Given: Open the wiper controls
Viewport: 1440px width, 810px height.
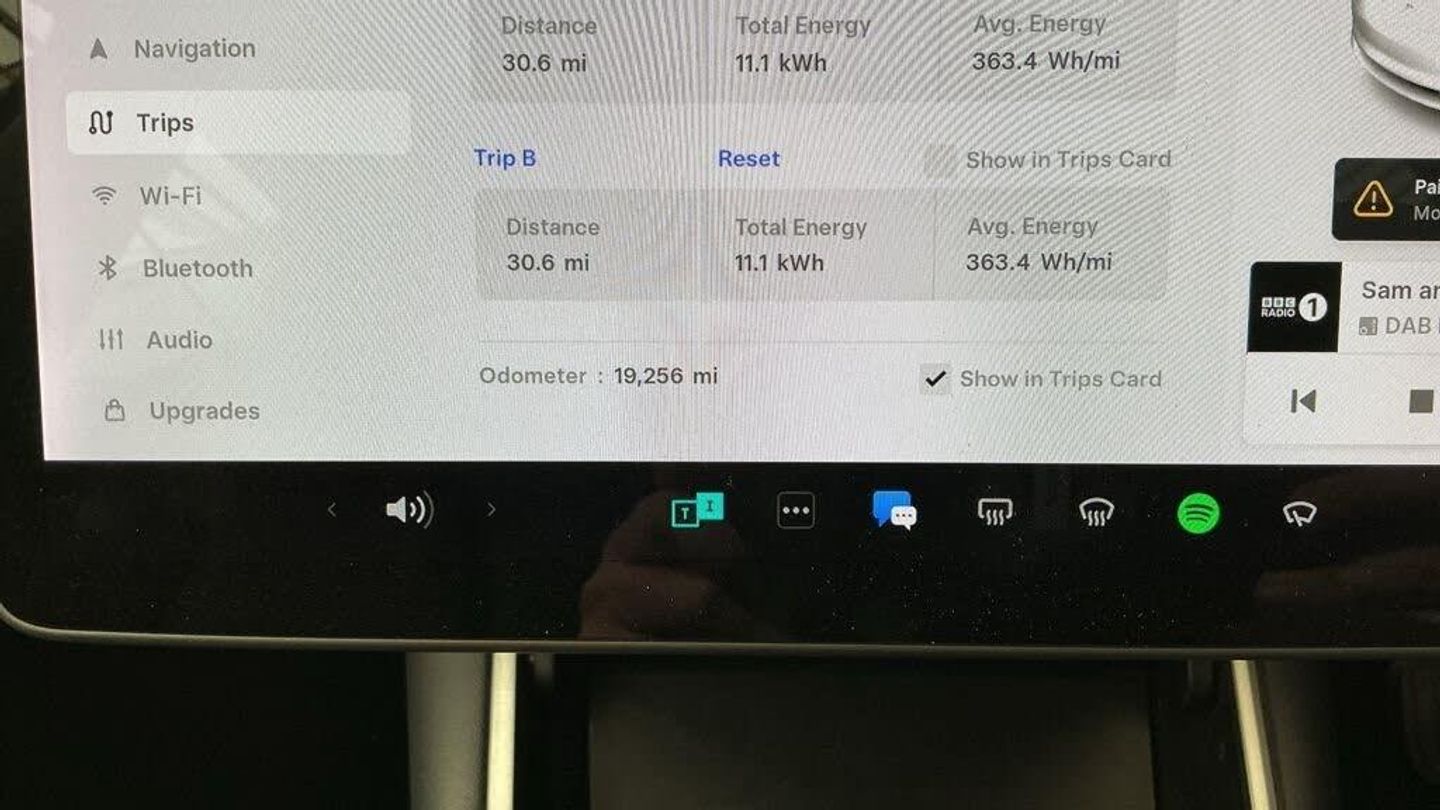Looking at the screenshot, I should click(1299, 514).
